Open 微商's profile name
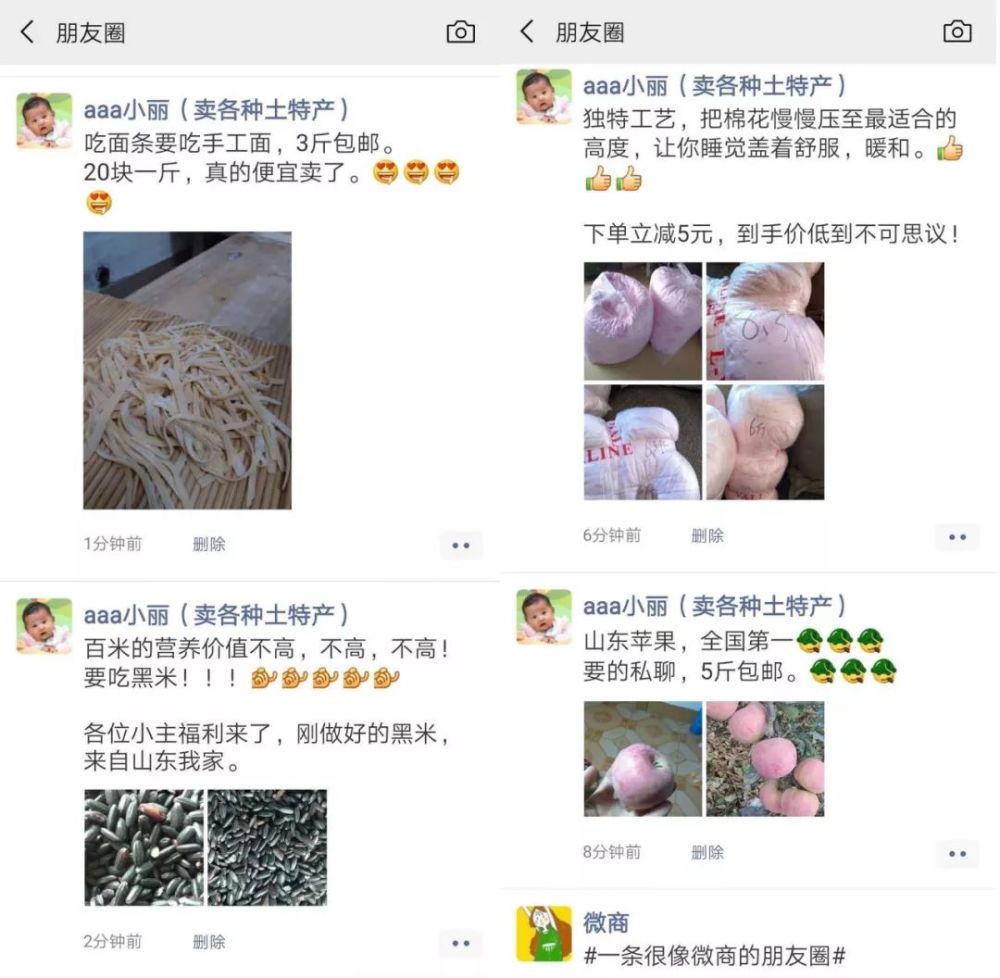The width and height of the screenshot is (1000, 978). 606,922
